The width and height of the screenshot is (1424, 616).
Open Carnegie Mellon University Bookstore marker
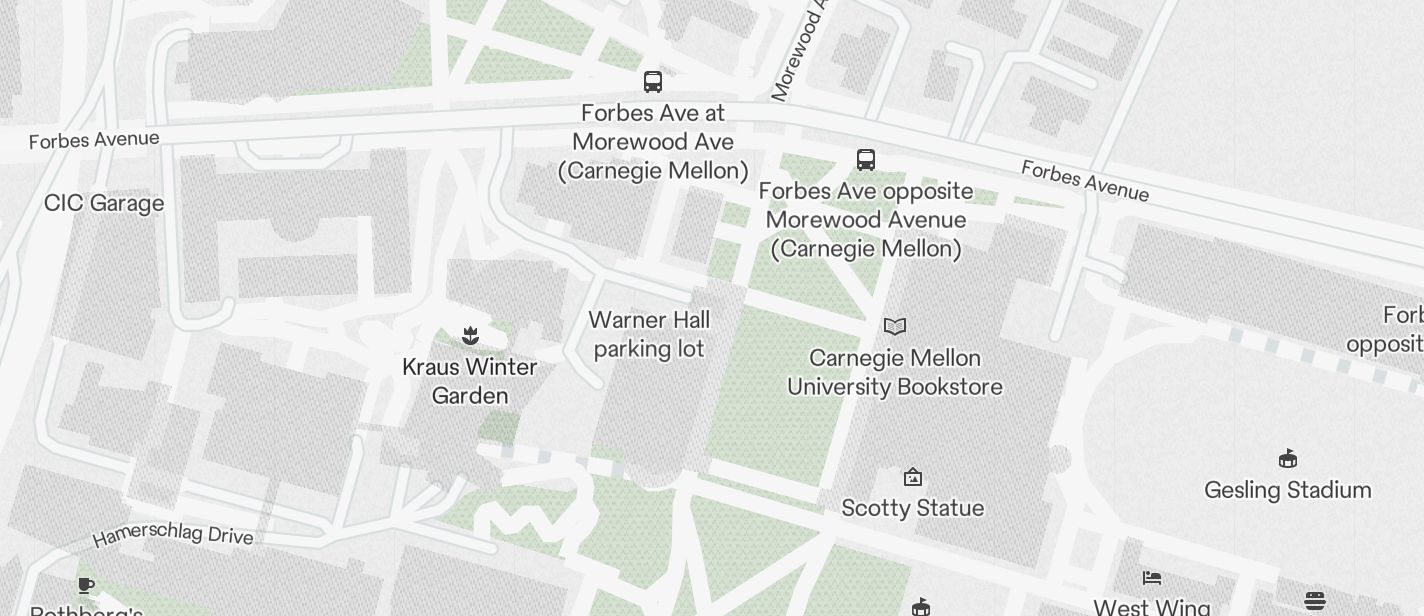click(895, 327)
